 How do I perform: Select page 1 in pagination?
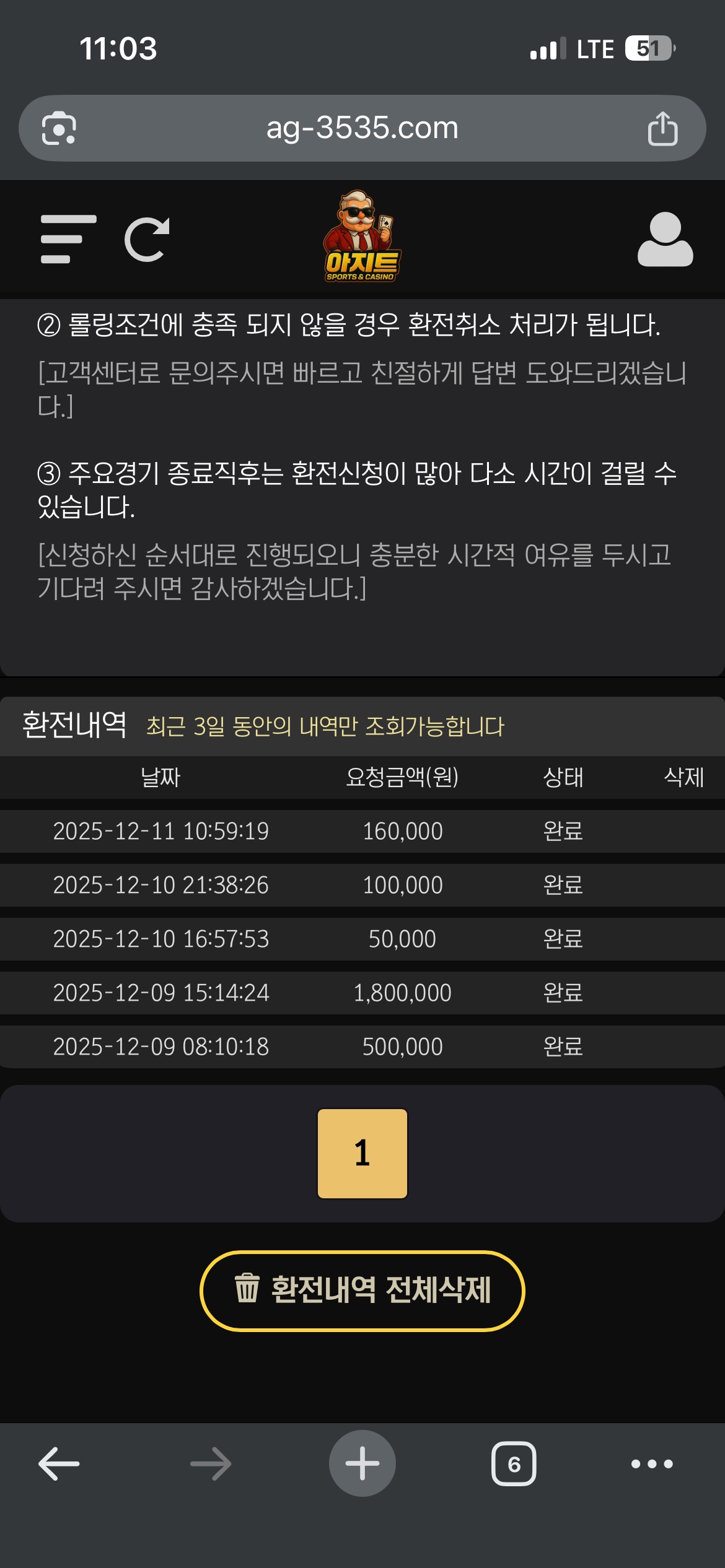click(362, 1154)
